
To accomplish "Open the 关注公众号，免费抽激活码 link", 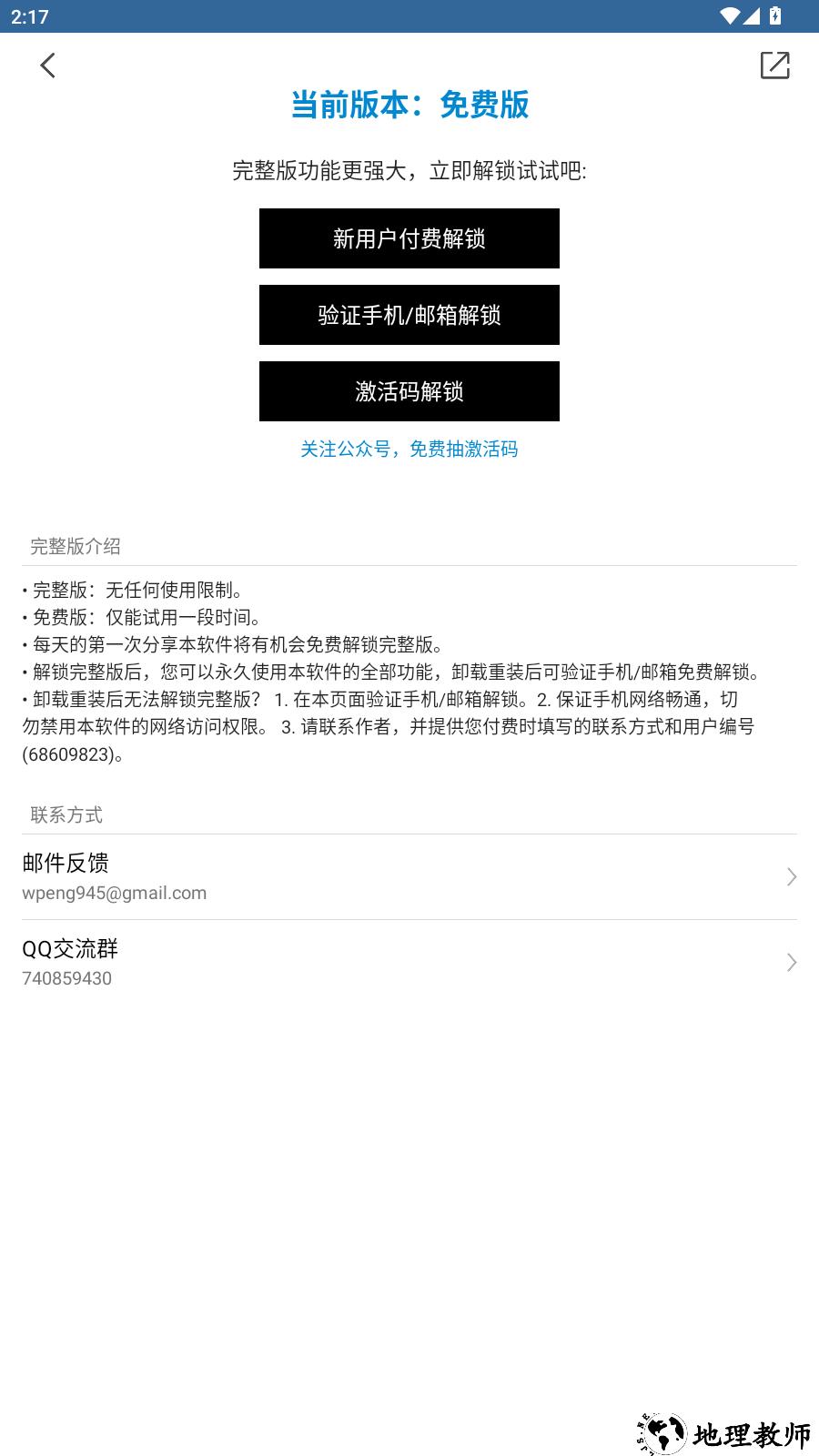I will click(409, 449).
